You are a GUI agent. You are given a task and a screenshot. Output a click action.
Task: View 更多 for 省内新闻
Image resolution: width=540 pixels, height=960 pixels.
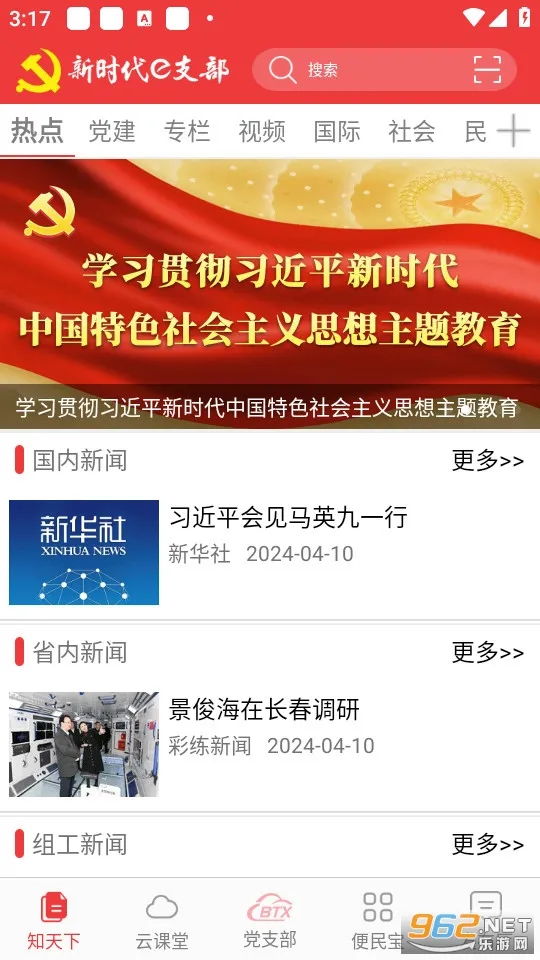tap(488, 653)
